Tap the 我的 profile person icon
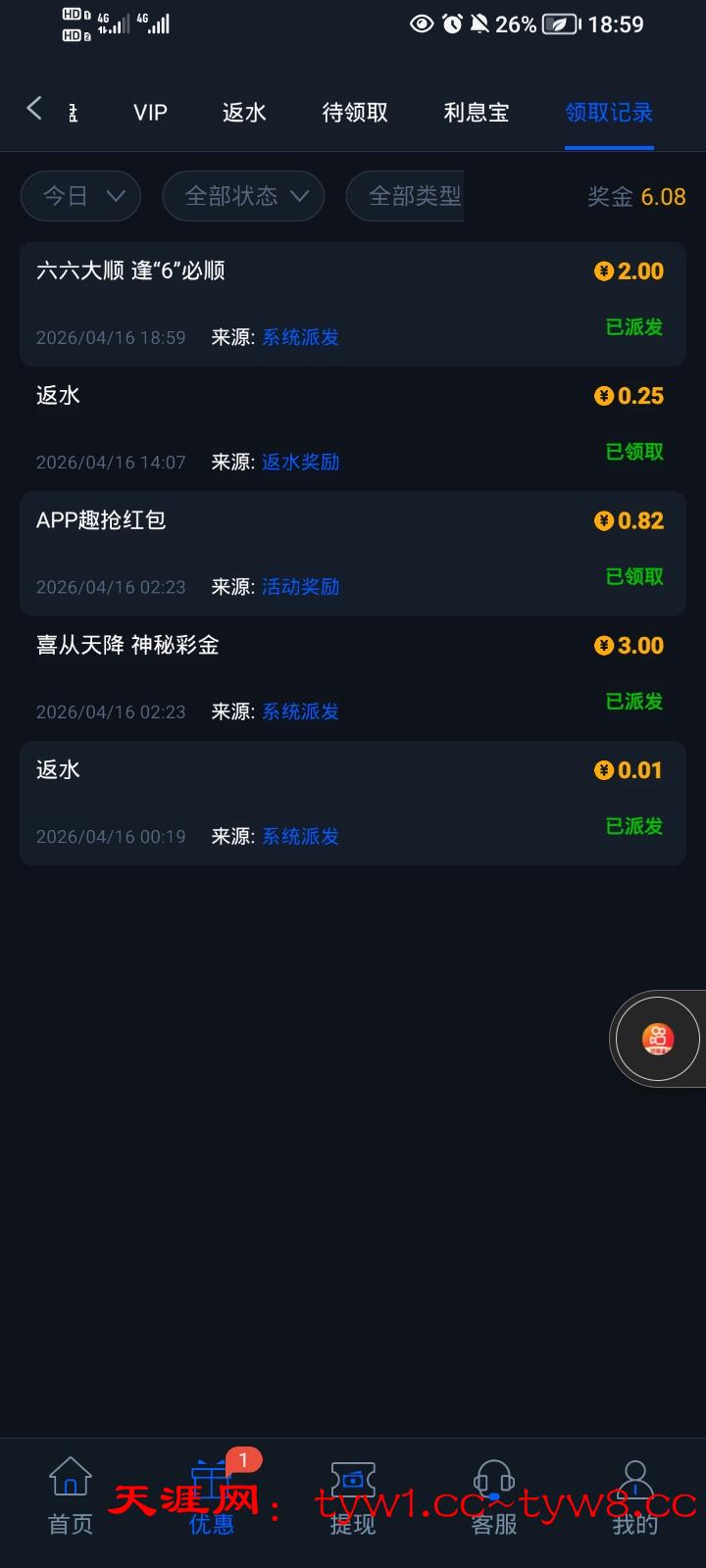 [635, 1475]
